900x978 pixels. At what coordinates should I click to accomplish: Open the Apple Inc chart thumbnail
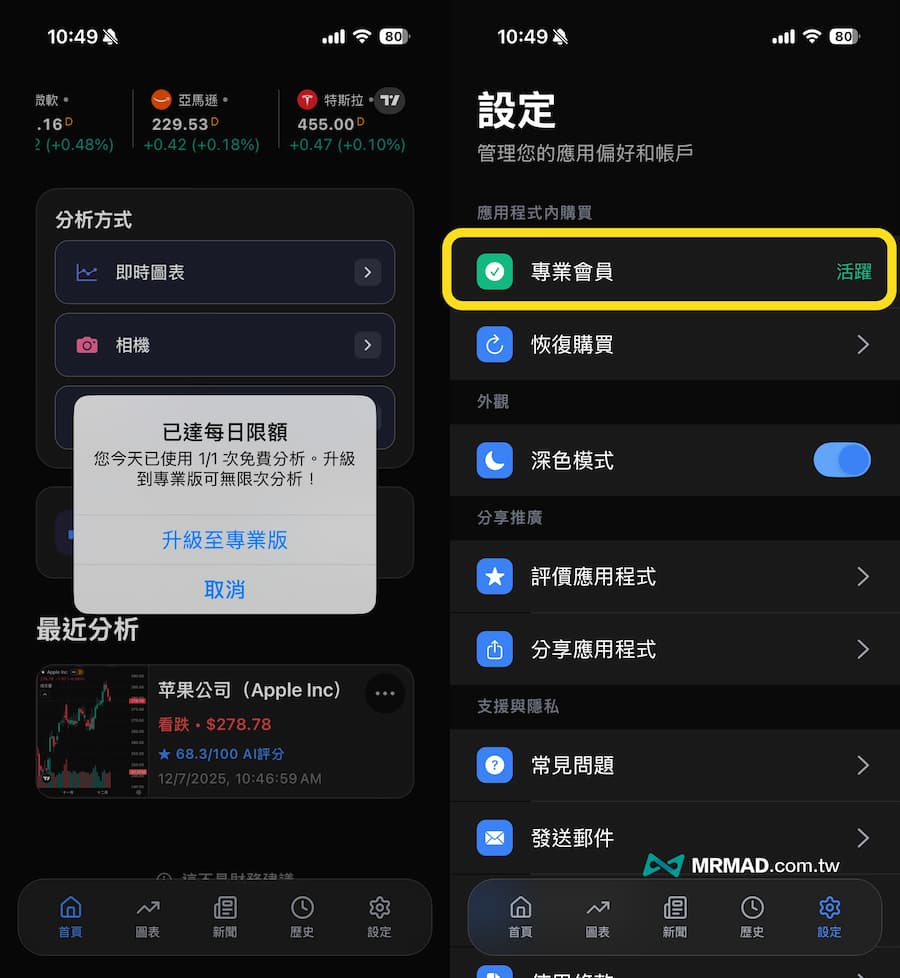(x=91, y=732)
